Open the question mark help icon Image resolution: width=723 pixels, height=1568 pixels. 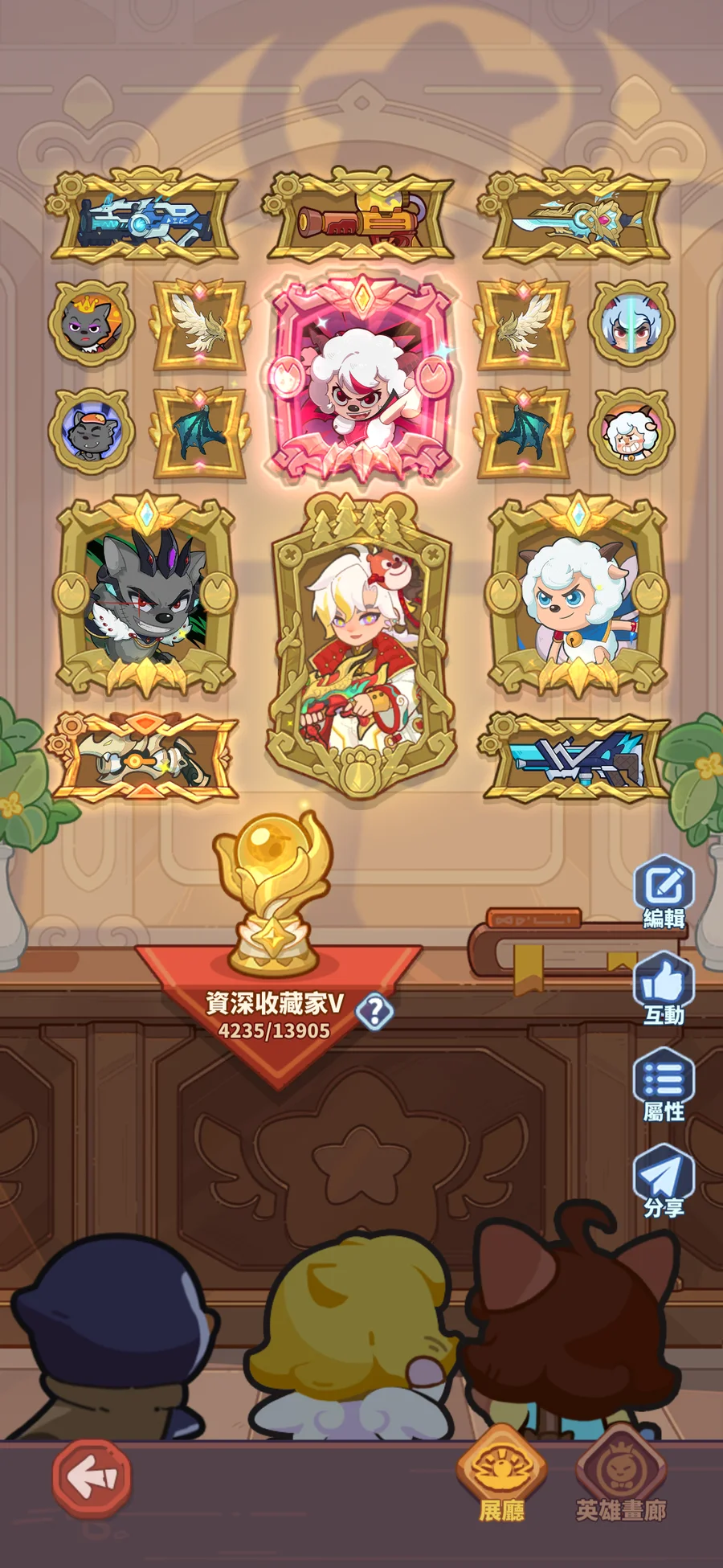point(374,1010)
